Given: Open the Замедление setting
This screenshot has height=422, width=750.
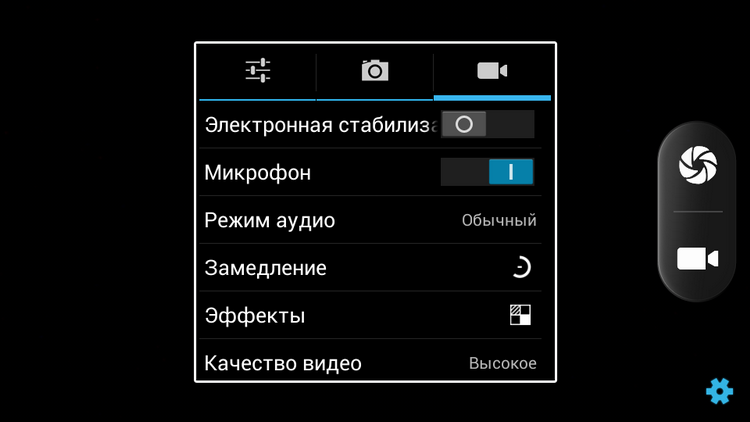Looking at the screenshot, I should 371,268.
